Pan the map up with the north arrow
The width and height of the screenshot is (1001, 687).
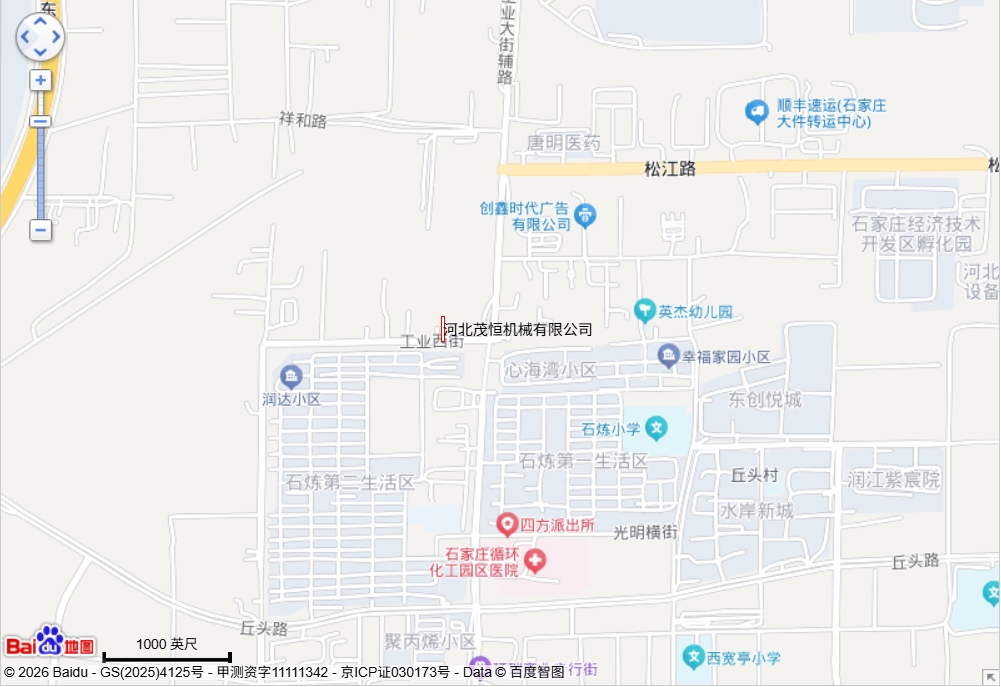coord(40,21)
